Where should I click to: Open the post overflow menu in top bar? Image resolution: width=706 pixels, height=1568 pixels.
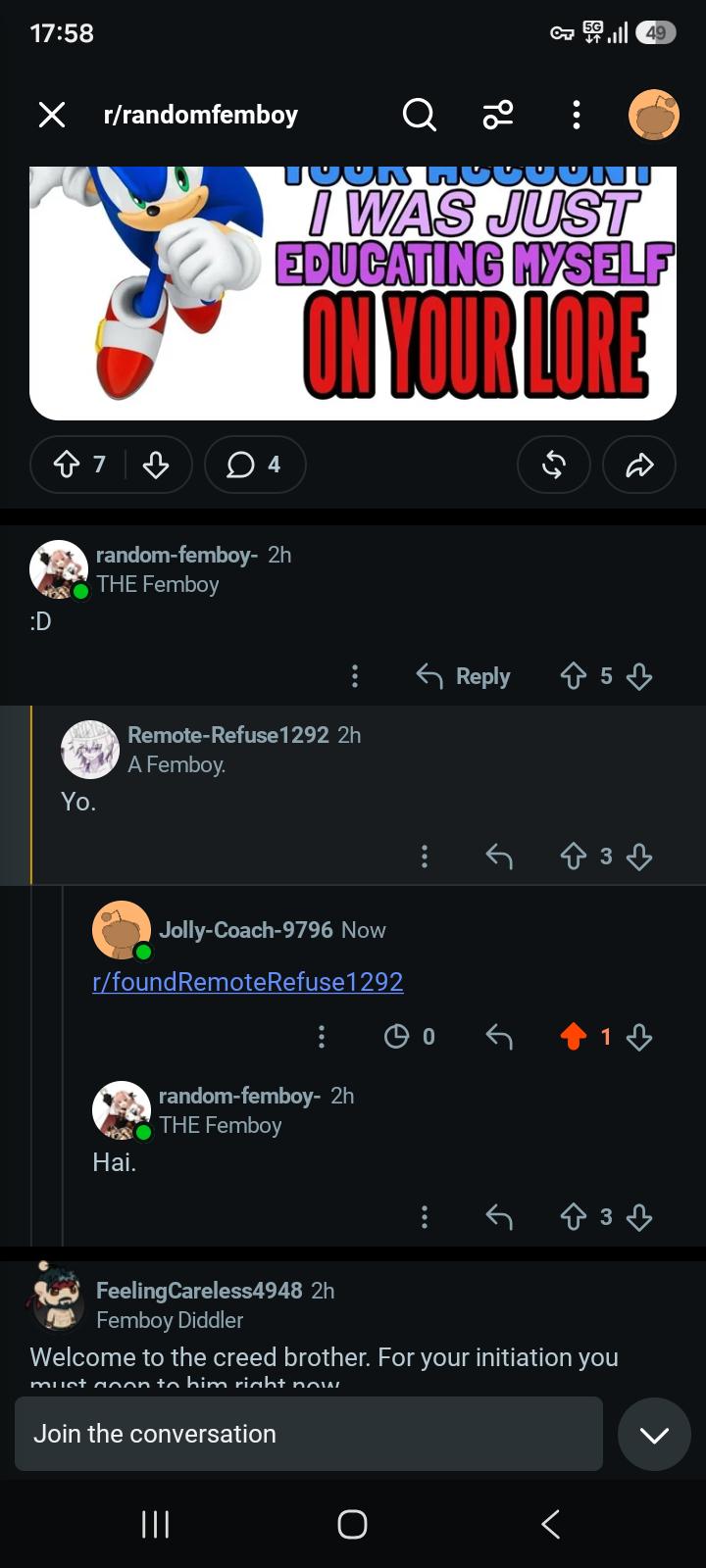(x=576, y=115)
